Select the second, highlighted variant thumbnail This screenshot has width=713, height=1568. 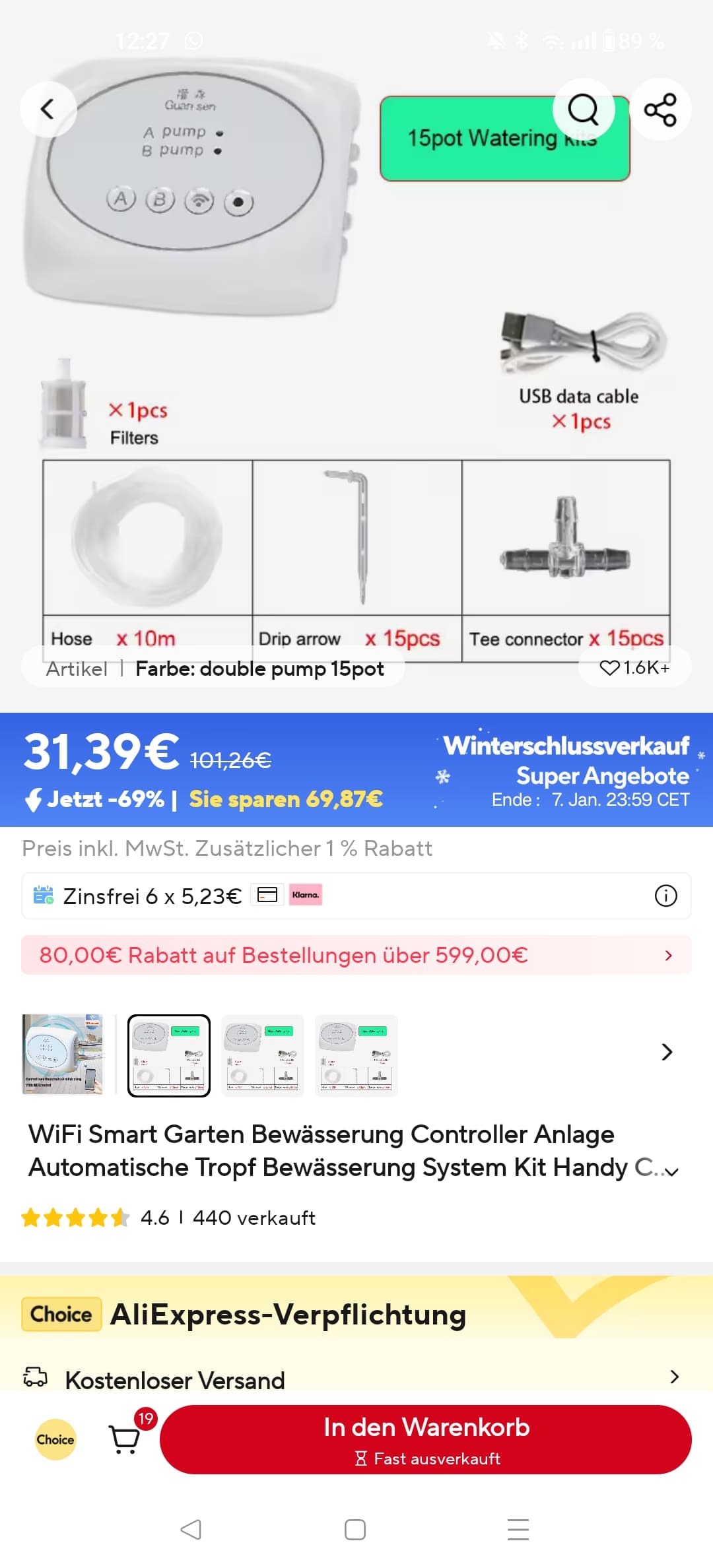[x=169, y=1054]
